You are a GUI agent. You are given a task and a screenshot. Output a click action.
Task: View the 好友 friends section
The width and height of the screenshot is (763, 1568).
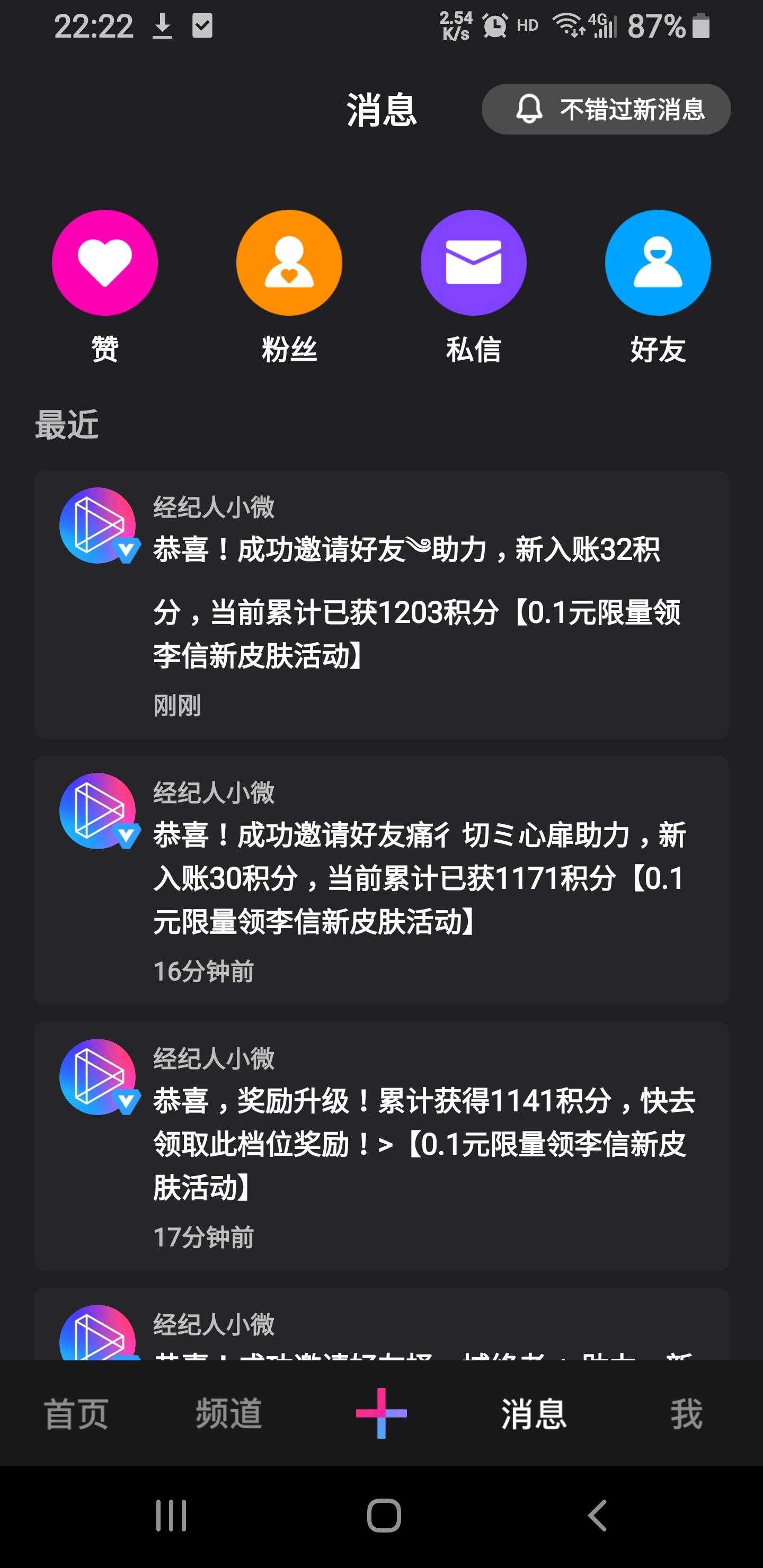pos(658,262)
